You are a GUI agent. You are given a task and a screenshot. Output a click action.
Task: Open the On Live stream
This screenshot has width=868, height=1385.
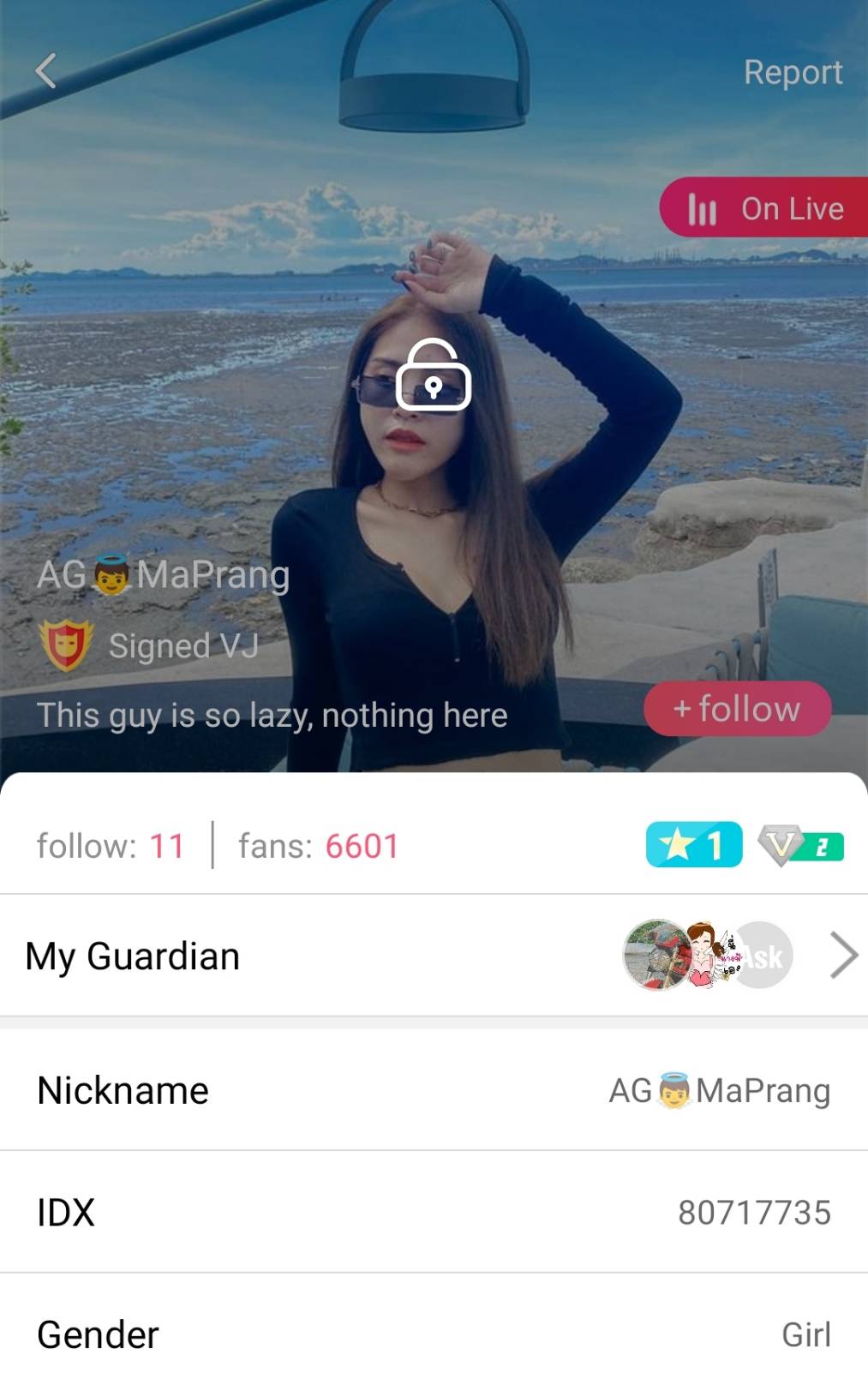tap(766, 208)
